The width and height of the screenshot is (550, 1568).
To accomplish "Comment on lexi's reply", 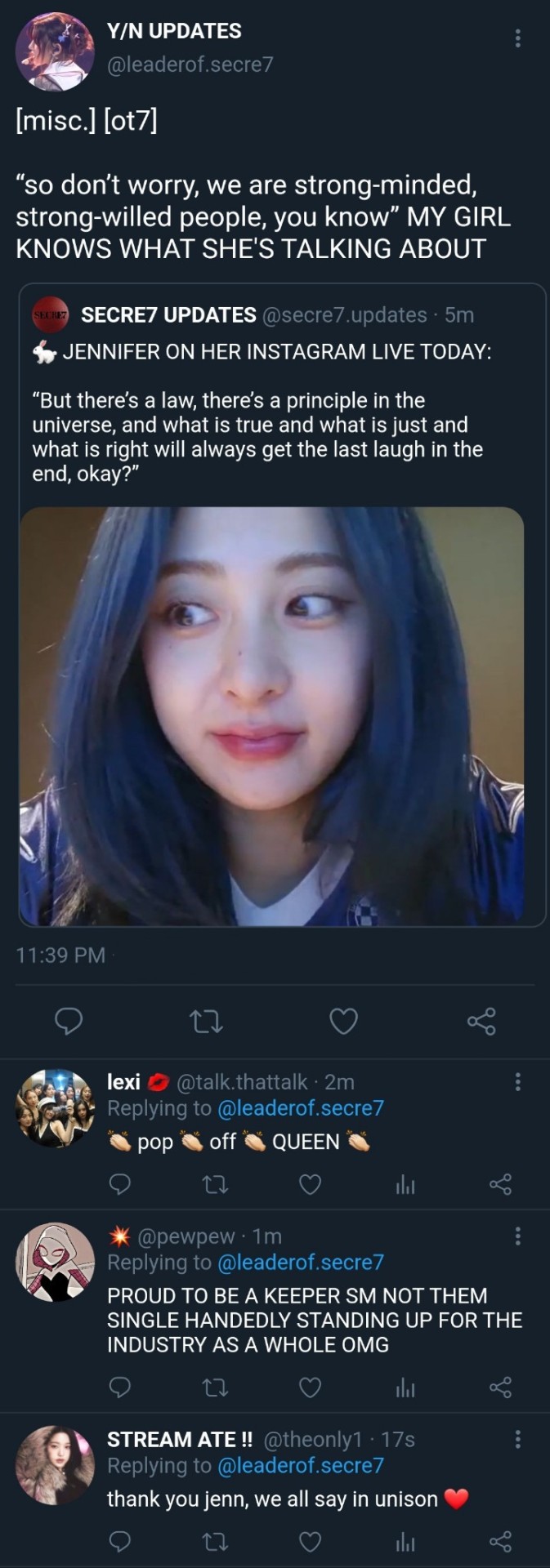I will [120, 1184].
